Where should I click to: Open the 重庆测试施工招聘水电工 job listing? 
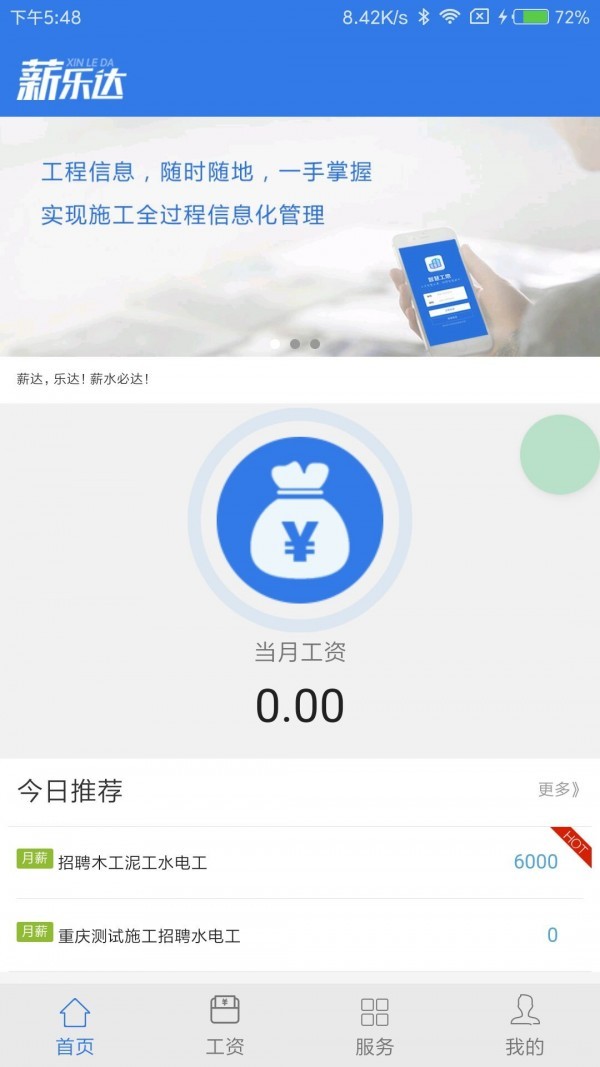pyautogui.click(x=149, y=936)
